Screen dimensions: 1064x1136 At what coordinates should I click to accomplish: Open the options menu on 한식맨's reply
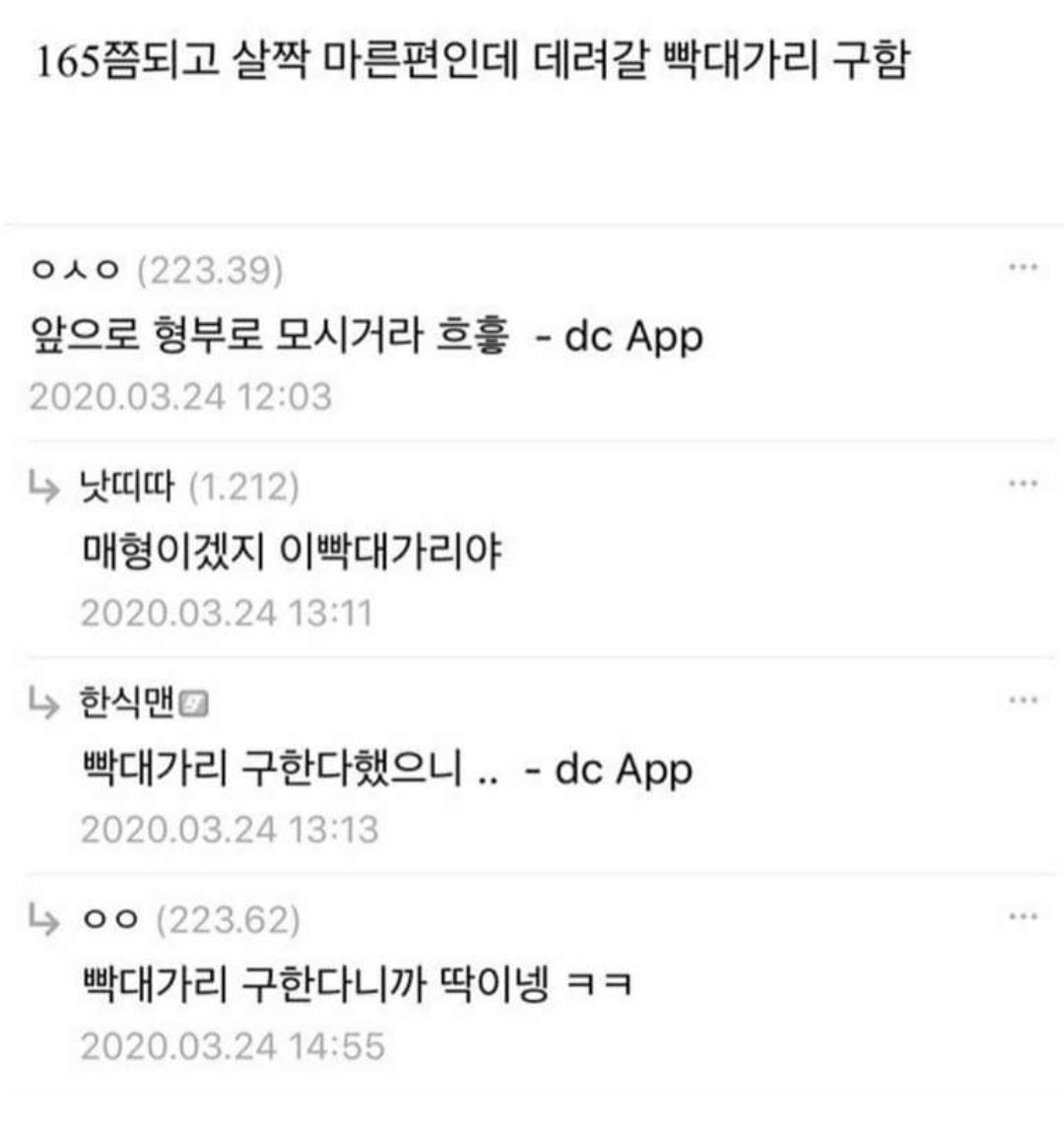tap(1024, 701)
